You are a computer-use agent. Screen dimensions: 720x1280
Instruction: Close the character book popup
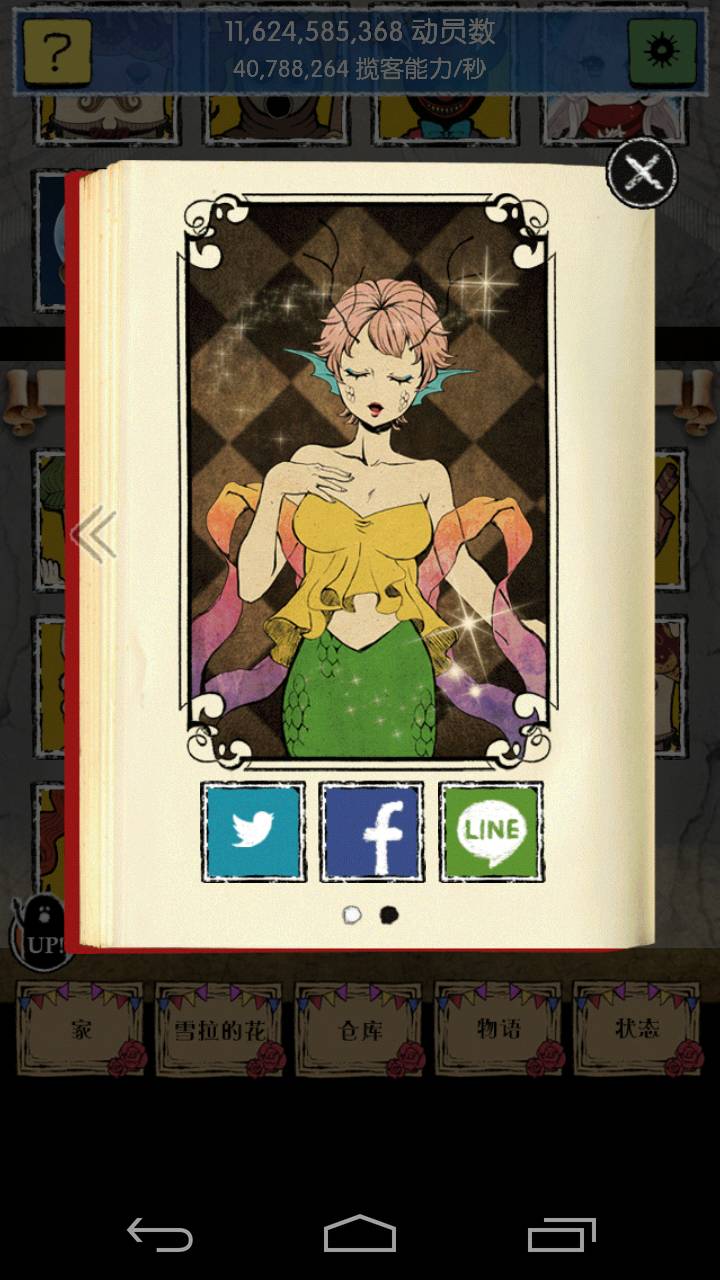tap(643, 174)
